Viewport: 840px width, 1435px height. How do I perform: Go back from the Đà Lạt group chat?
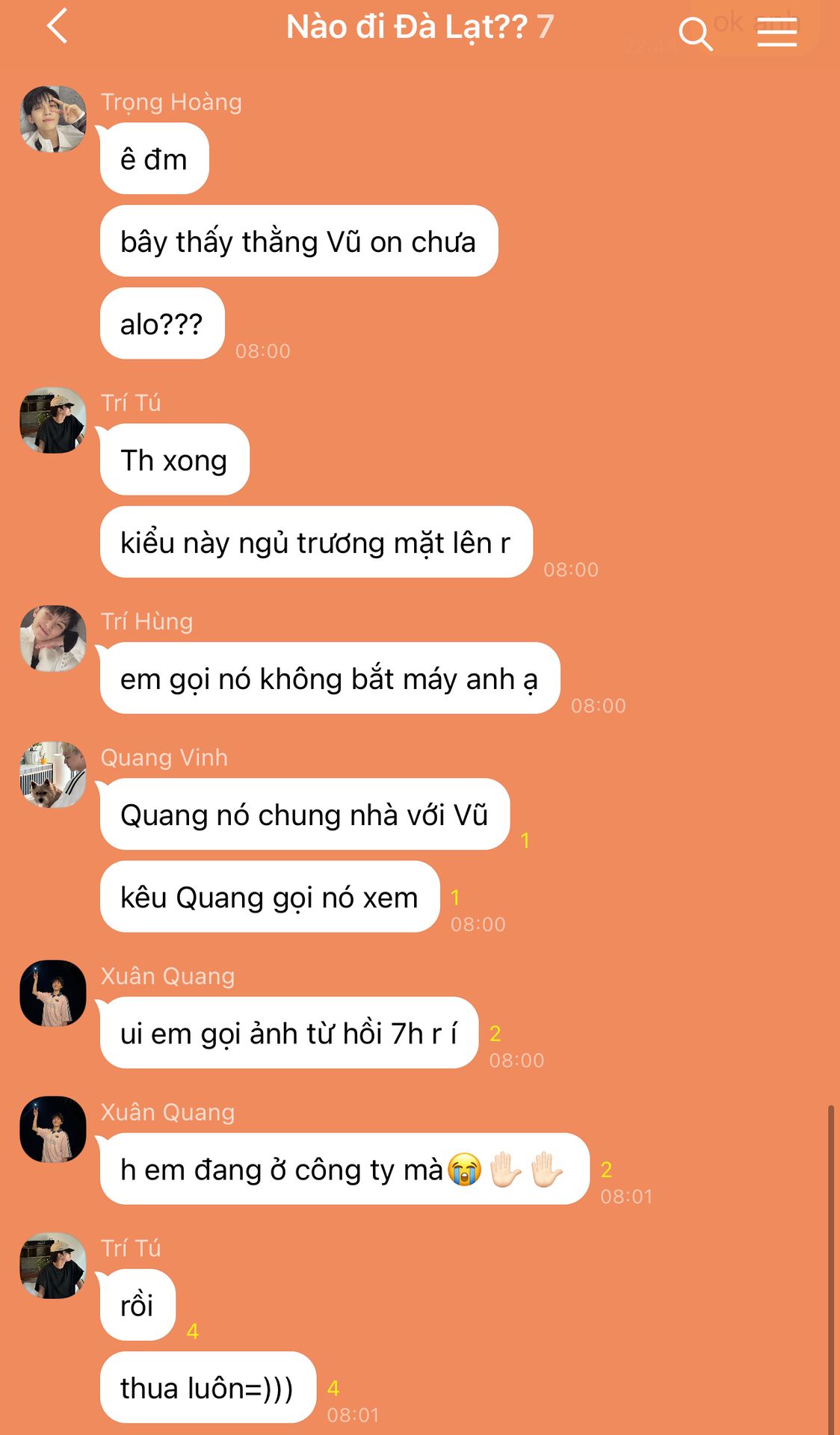click(58, 27)
